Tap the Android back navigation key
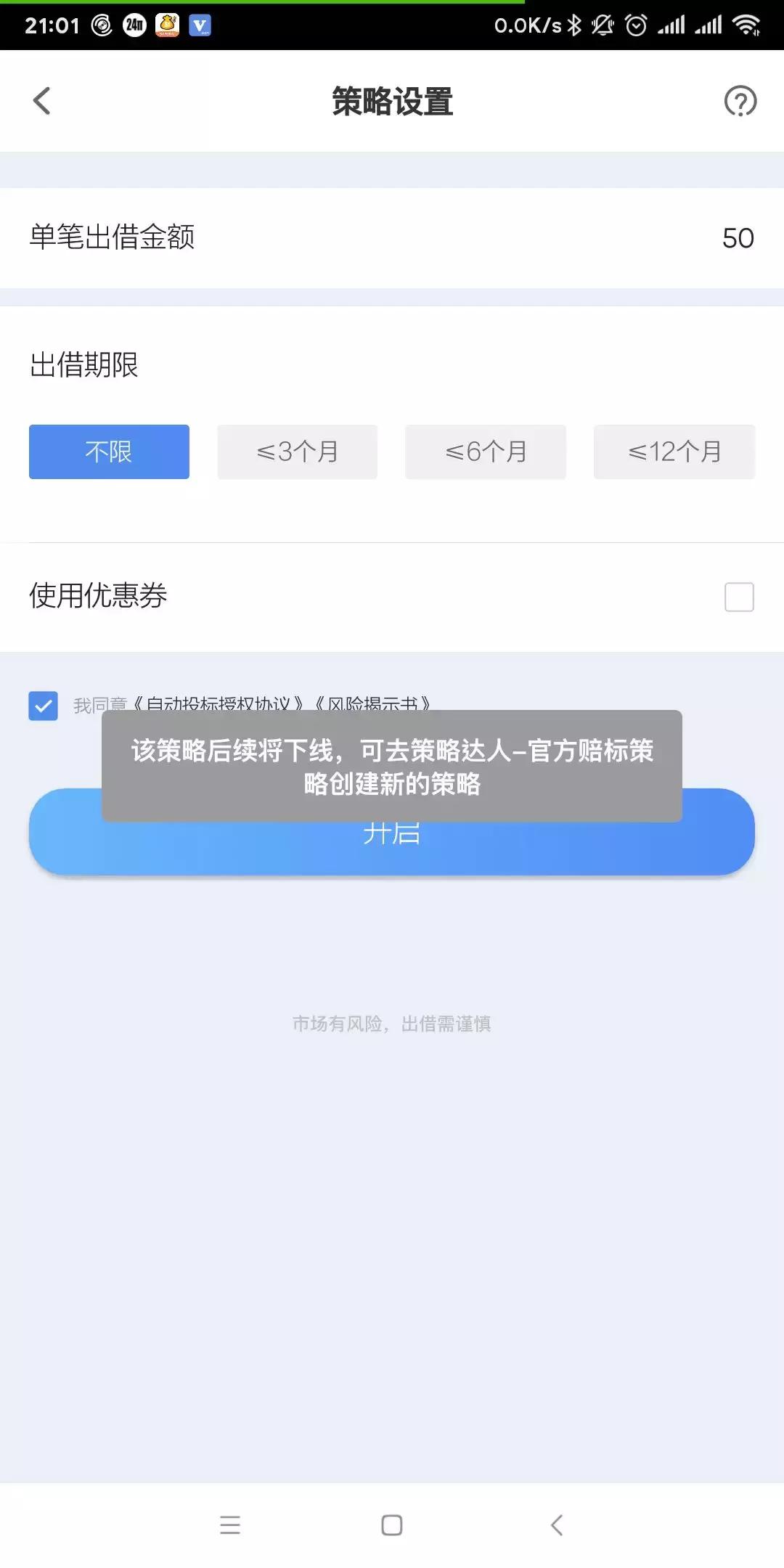The width and height of the screenshot is (784, 1568). [x=555, y=1524]
